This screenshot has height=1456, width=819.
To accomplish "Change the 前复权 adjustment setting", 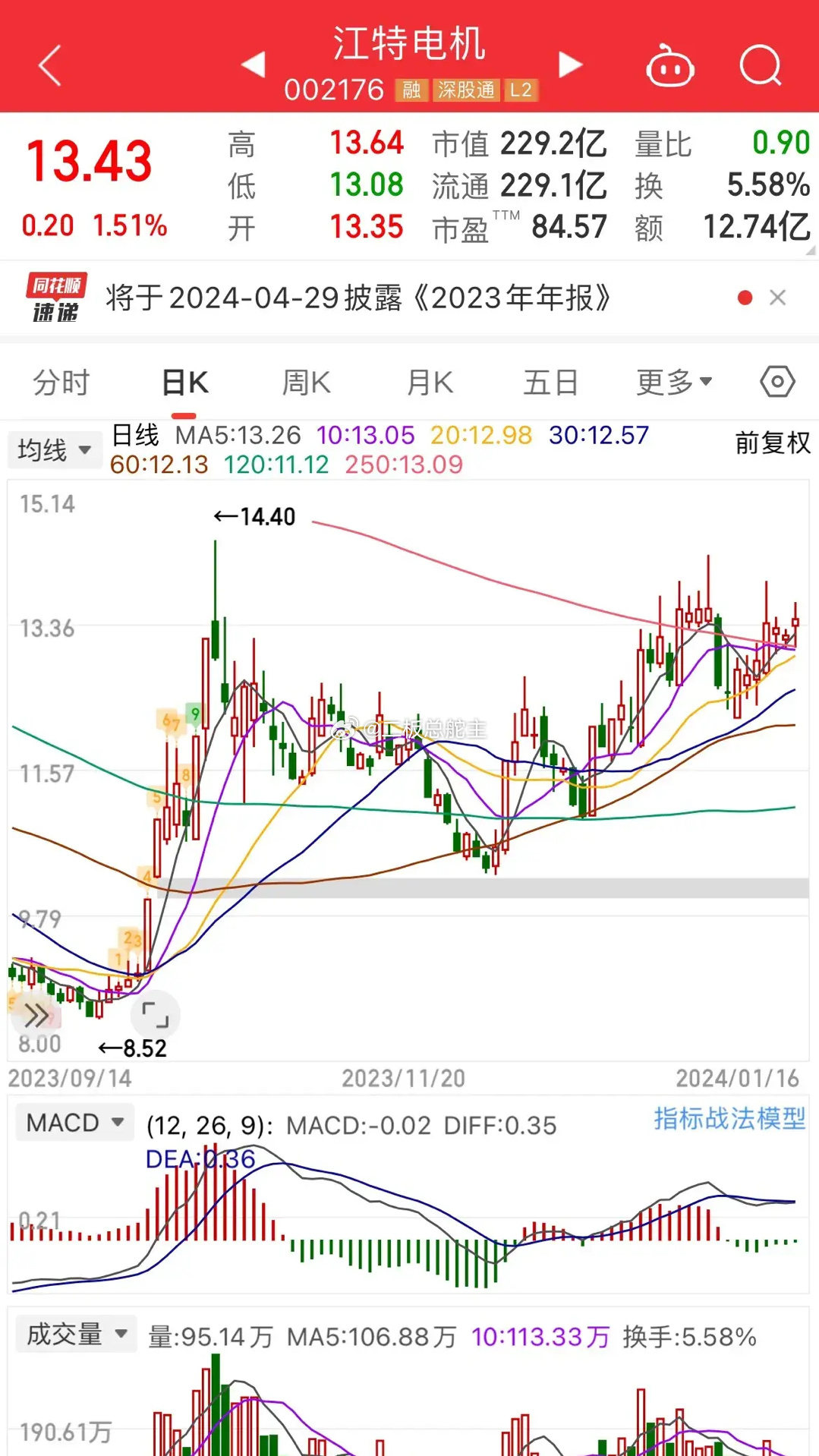I will click(x=773, y=443).
